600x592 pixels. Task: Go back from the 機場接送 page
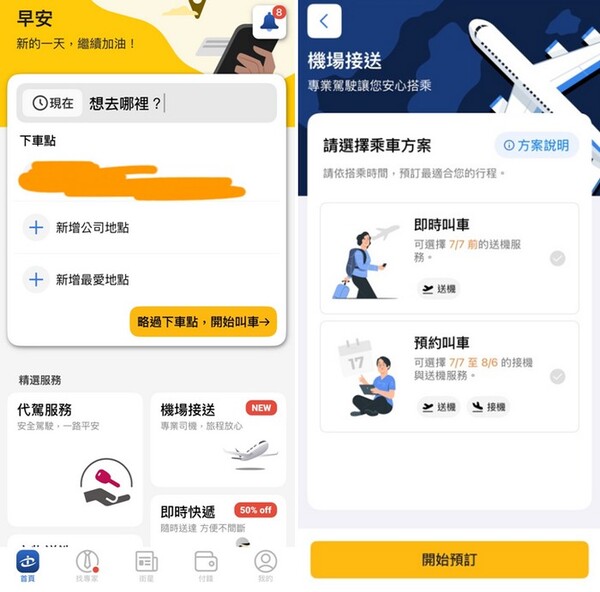tap(325, 21)
